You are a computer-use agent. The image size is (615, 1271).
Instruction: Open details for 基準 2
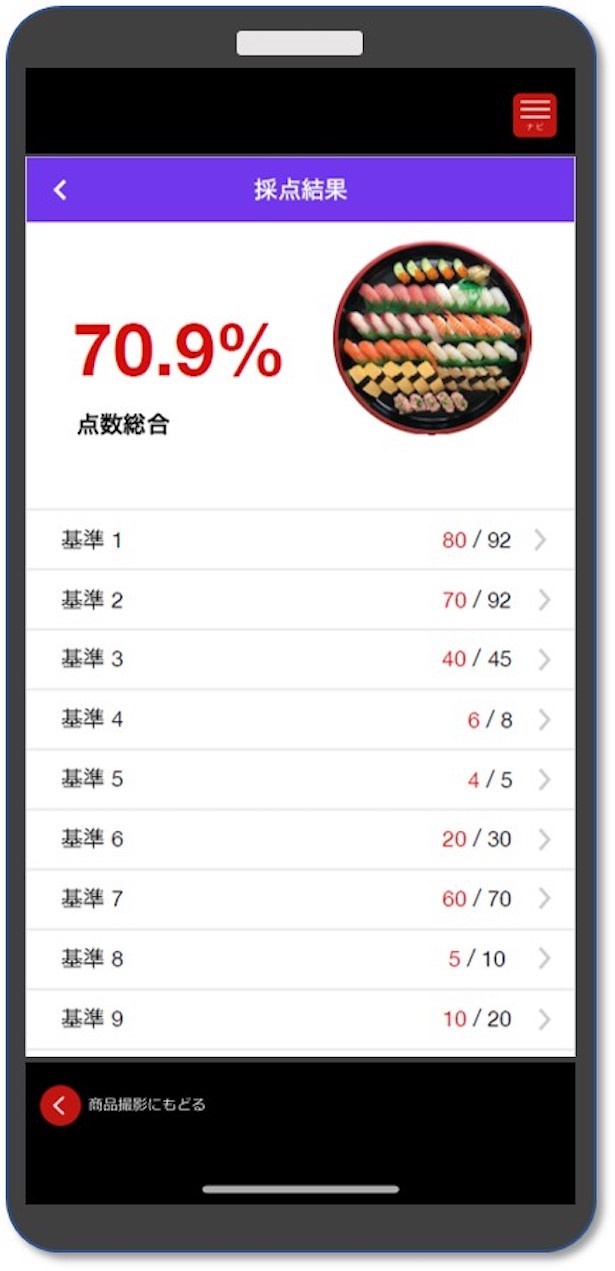point(300,600)
